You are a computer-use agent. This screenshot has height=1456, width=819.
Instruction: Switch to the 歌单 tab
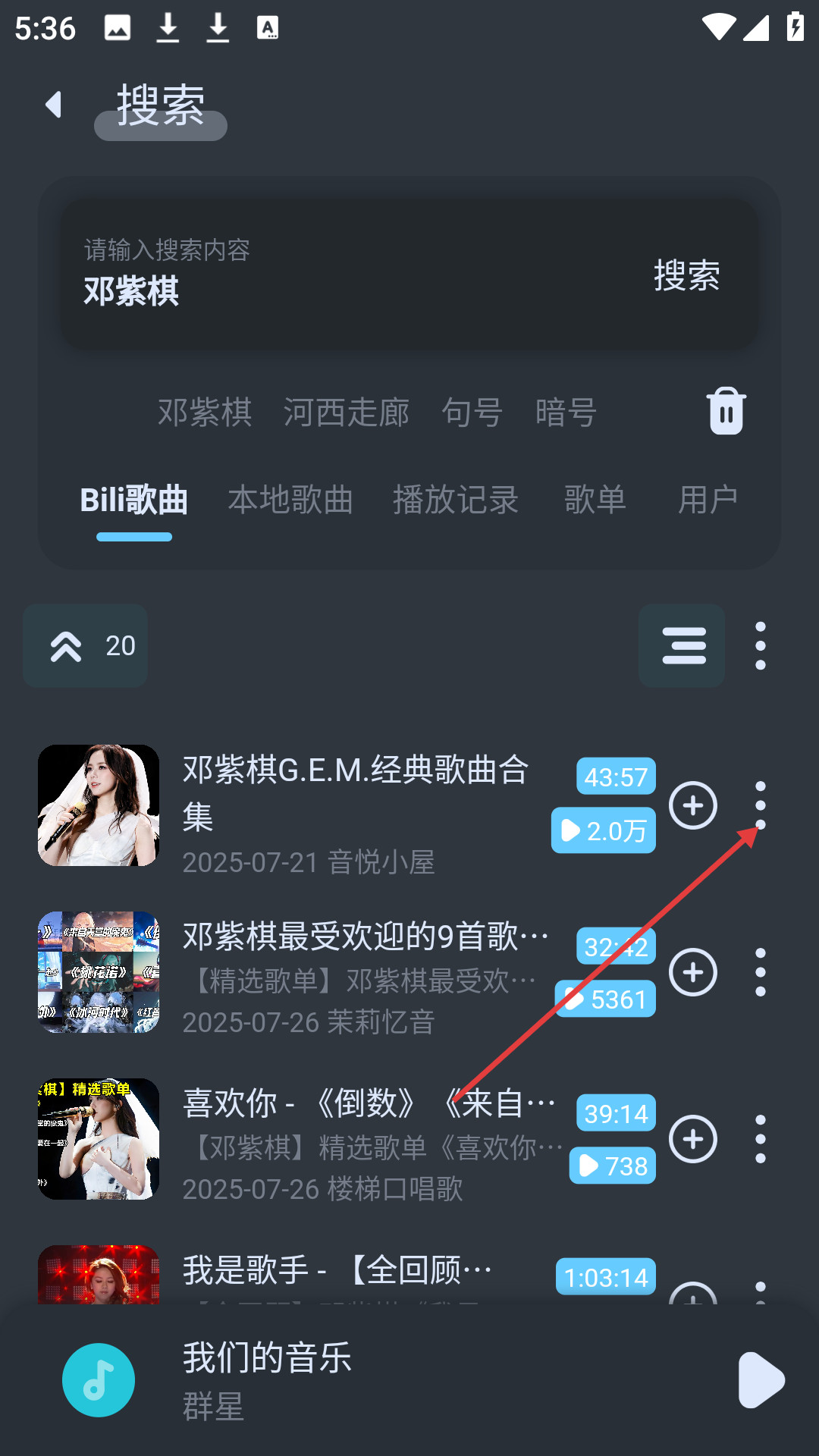(595, 500)
